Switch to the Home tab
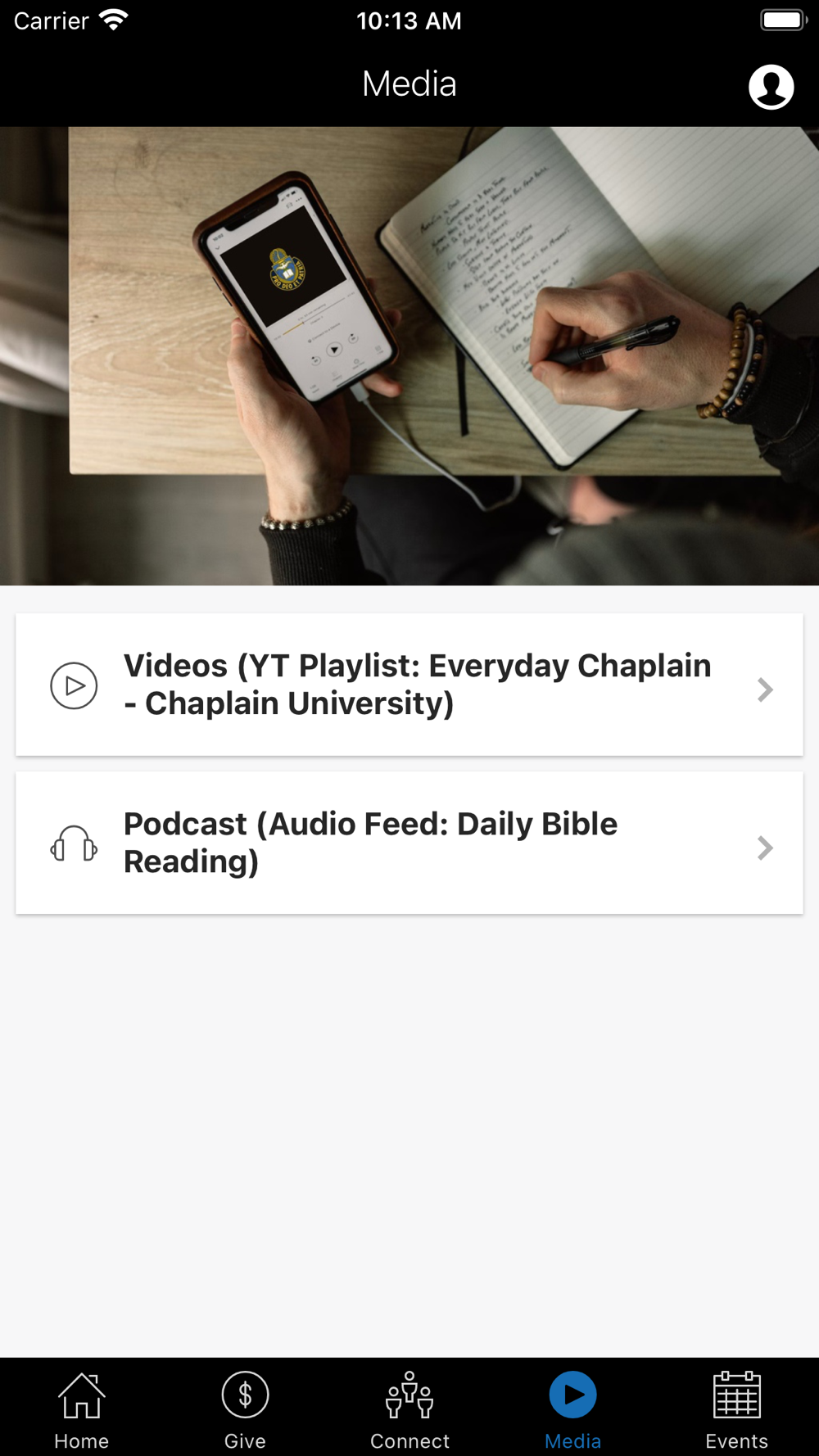This screenshot has width=819, height=1456. (x=82, y=1409)
